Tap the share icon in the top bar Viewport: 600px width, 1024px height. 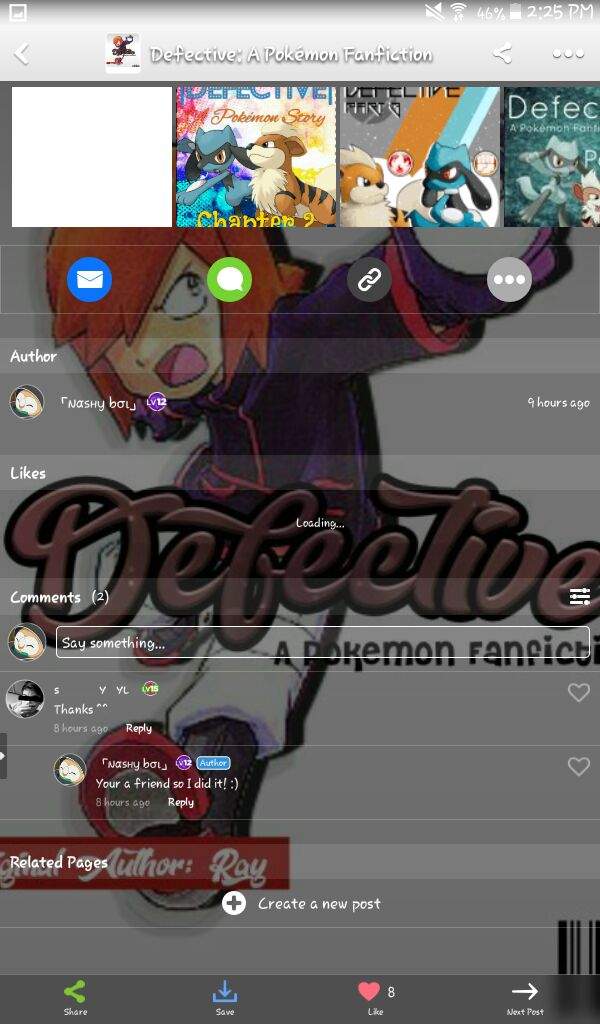click(x=503, y=54)
